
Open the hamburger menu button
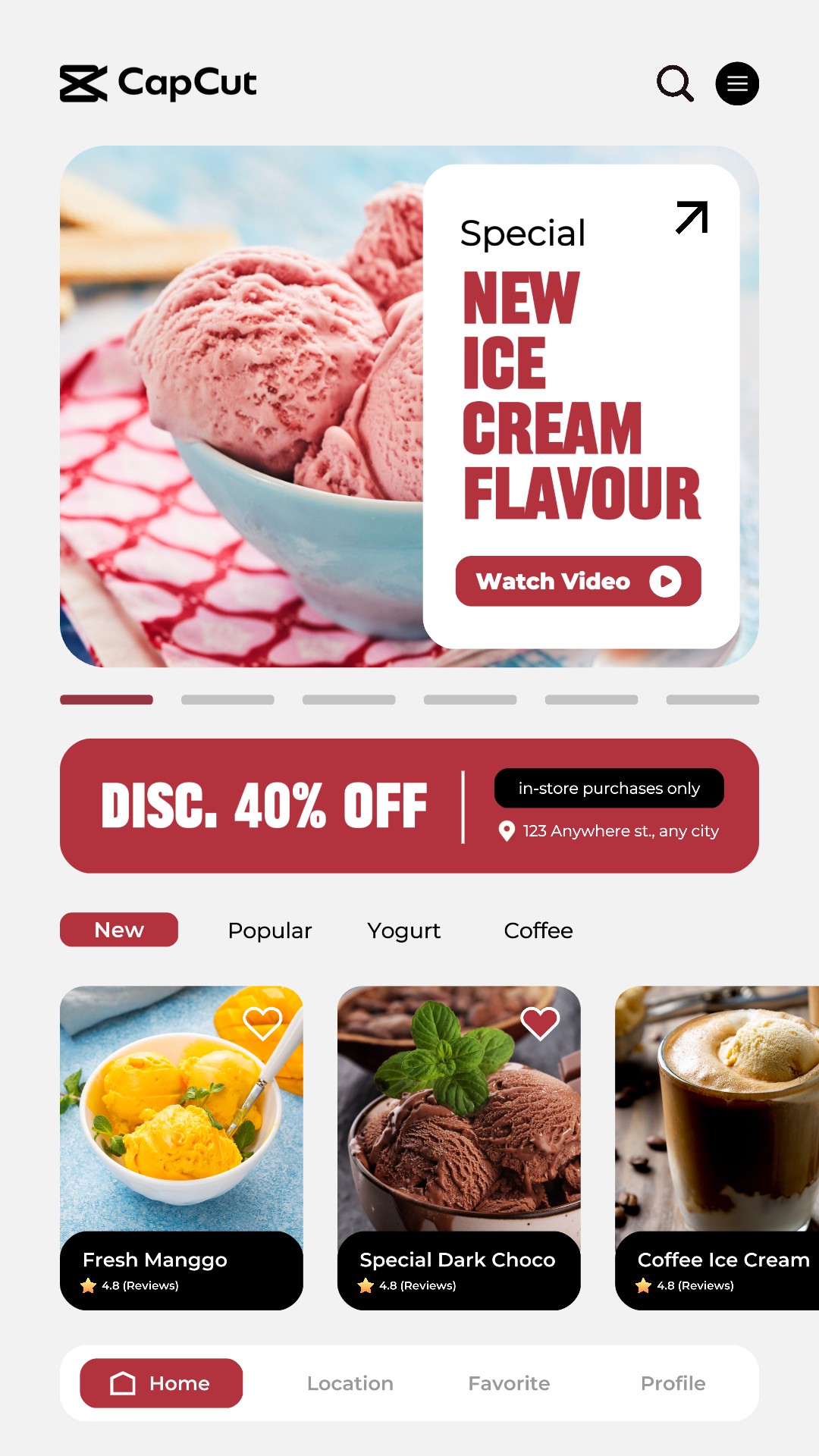tap(737, 83)
